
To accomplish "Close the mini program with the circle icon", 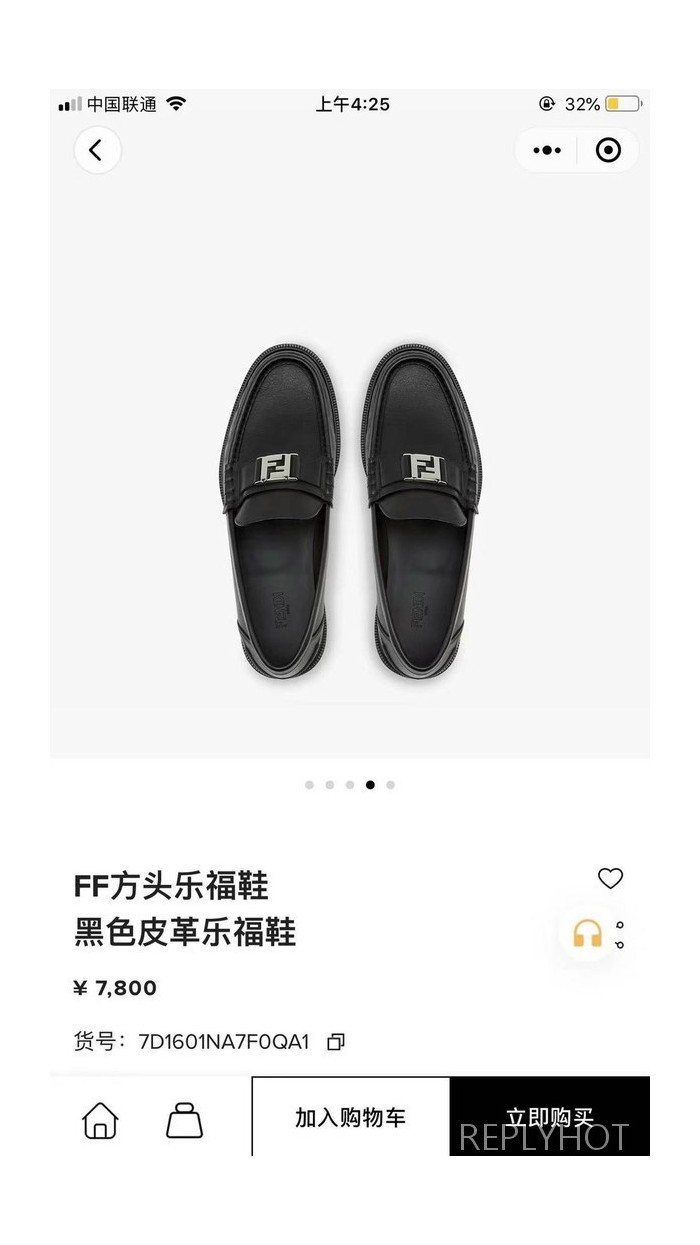I will tap(608, 151).
